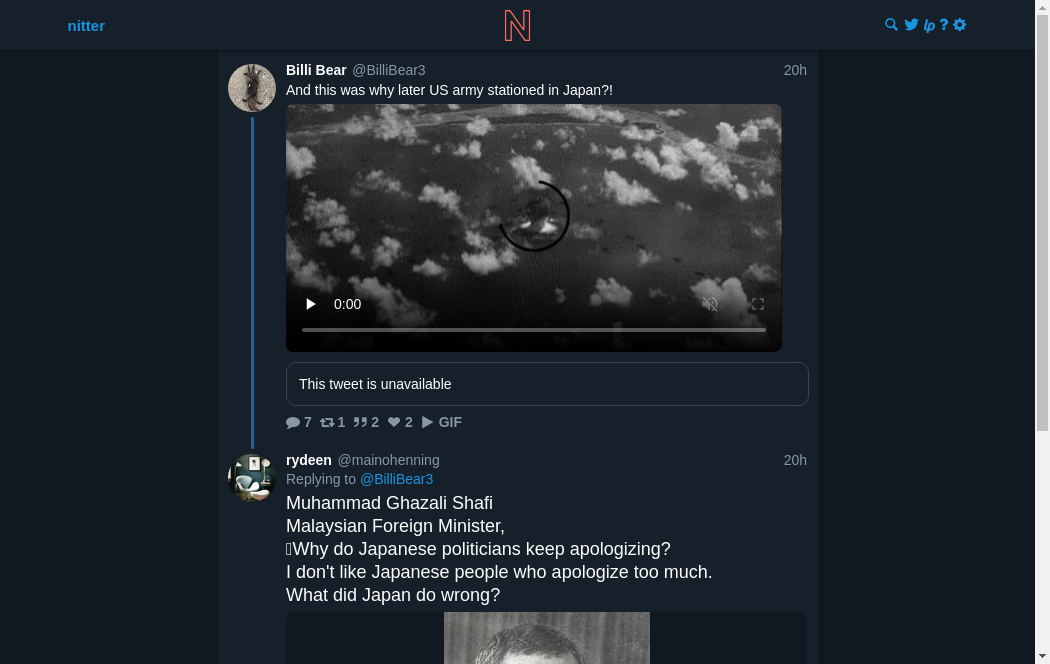Enter fullscreen mode for the video

click(x=758, y=304)
